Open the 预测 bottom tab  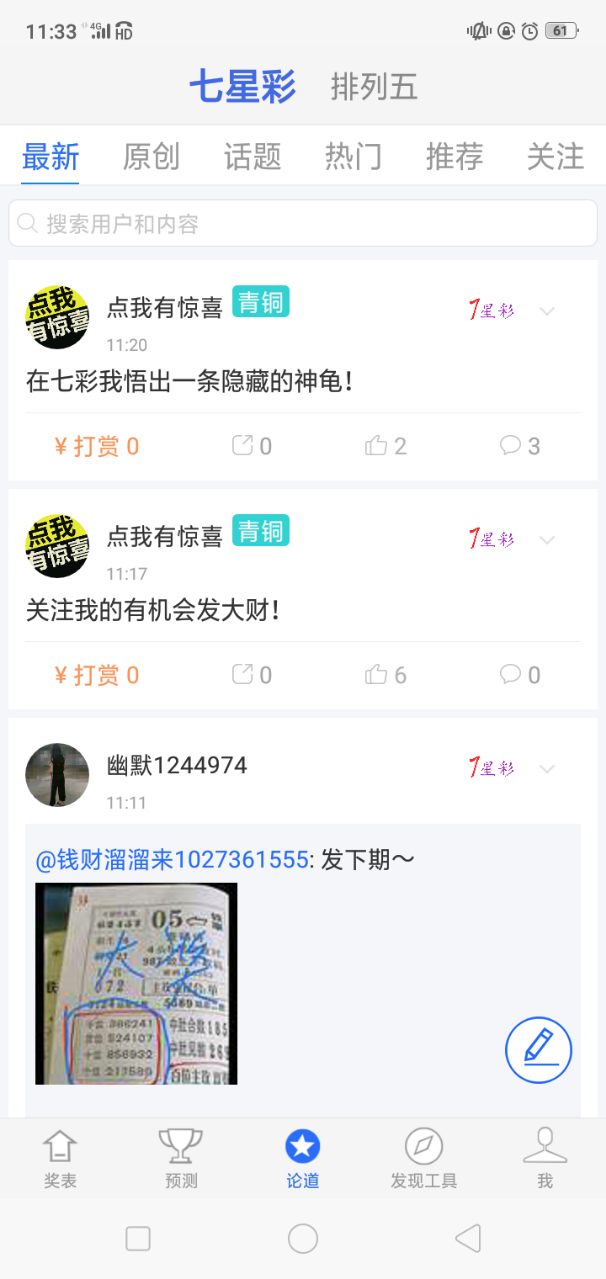181,1158
